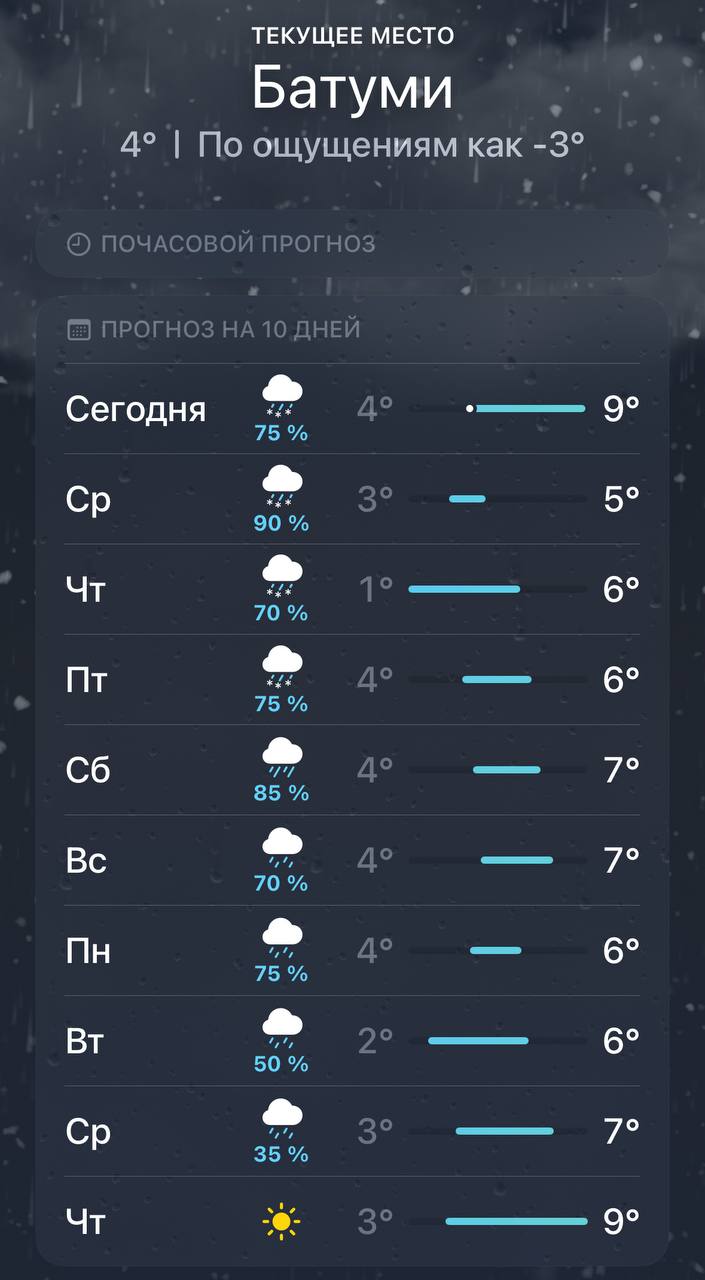Show details for the Пн row

[352, 950]
